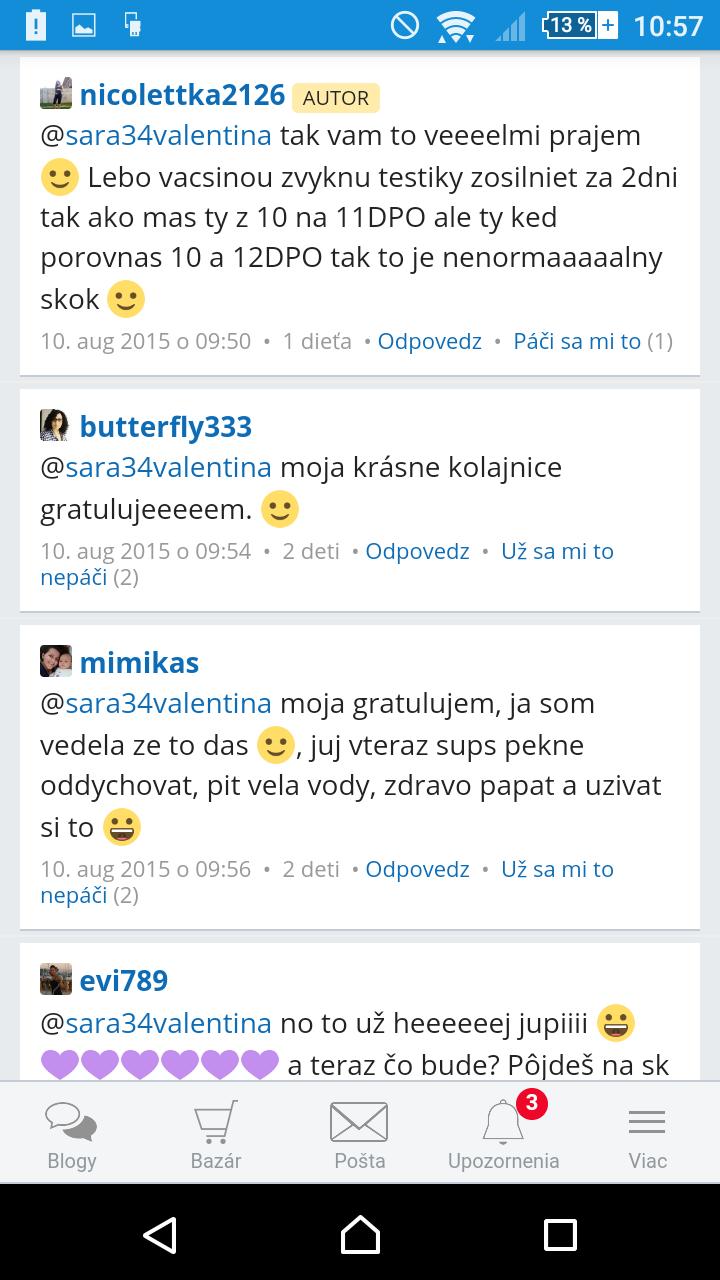Open the Viac menu
Image resolution: width=720 pixels, height=1280 pixels.
click(x=647, y=1134)
